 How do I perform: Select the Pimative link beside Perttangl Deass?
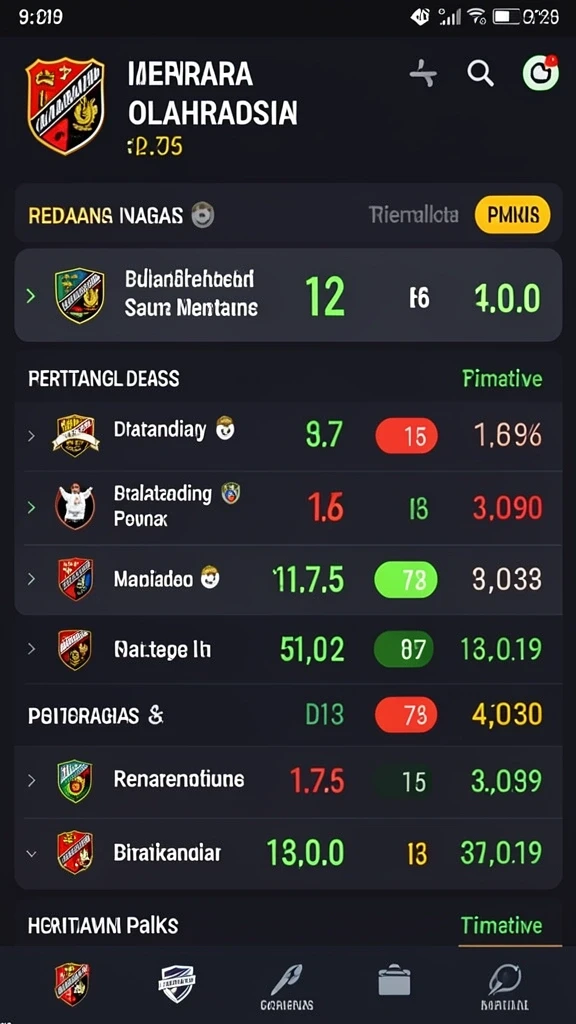[502, 379]
